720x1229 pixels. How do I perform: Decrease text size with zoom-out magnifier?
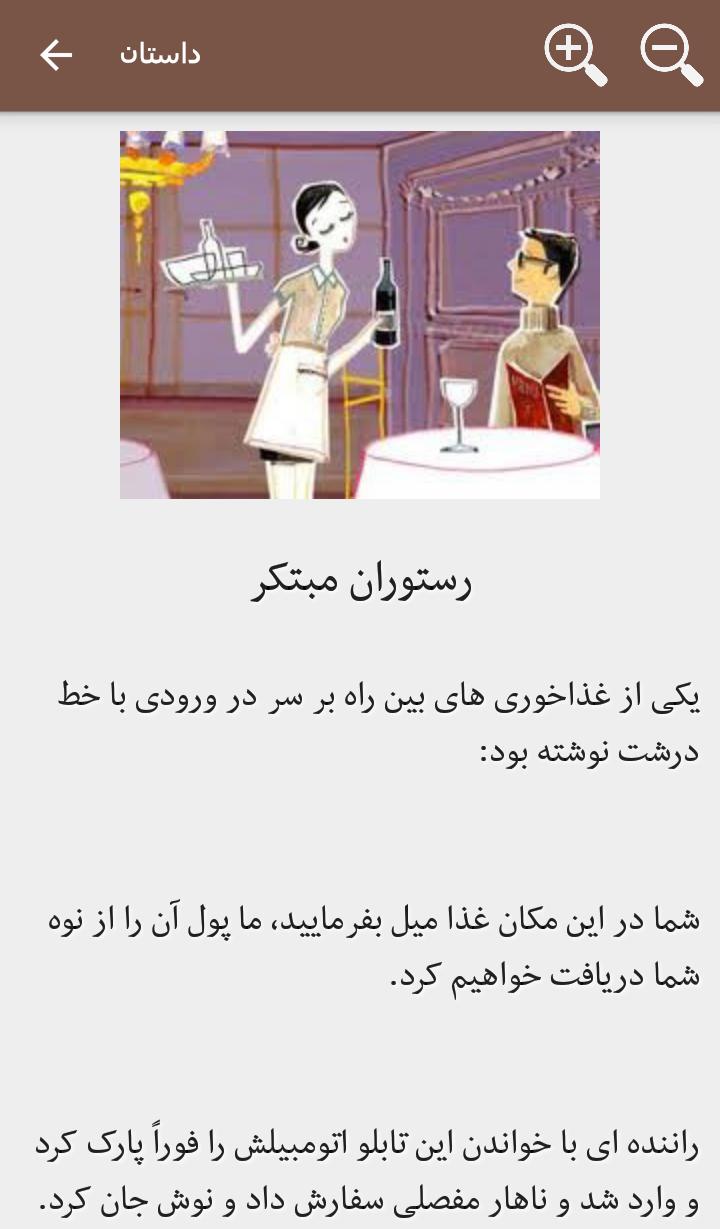tap(671, 54)
